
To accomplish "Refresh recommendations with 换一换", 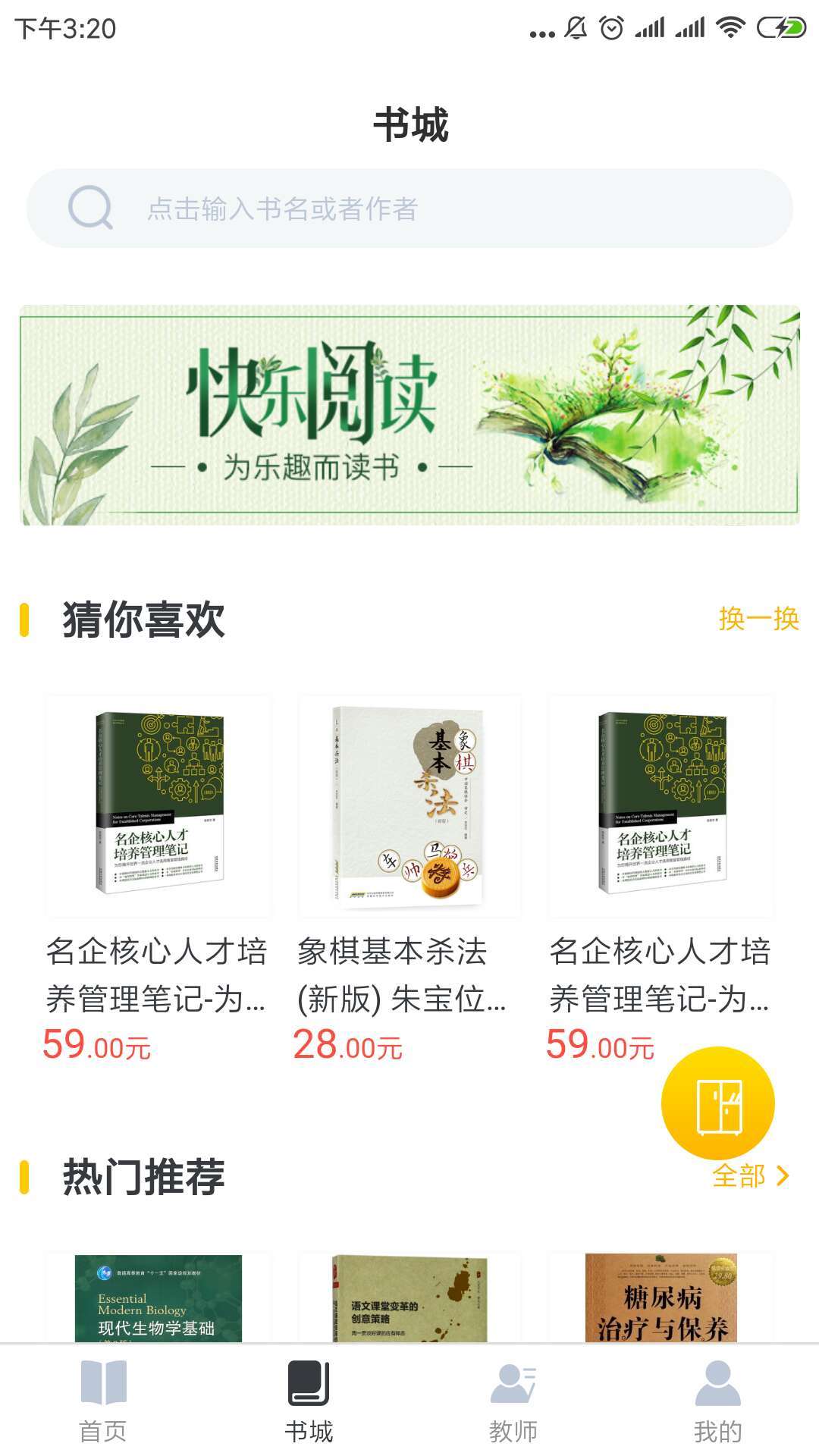I will tap(758, 619).
